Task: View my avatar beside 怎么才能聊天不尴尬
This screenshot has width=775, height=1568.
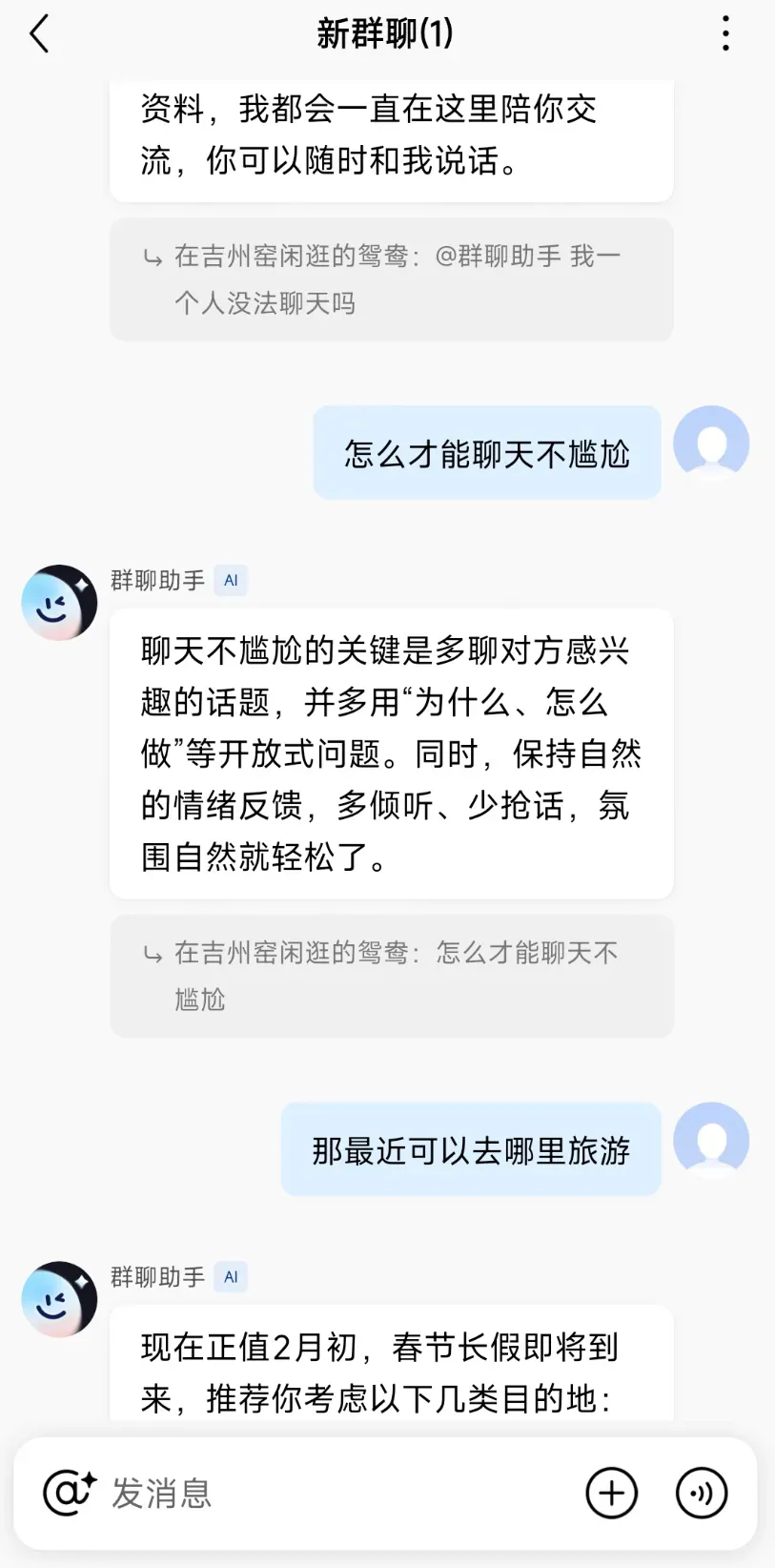Action: [711, 444]
